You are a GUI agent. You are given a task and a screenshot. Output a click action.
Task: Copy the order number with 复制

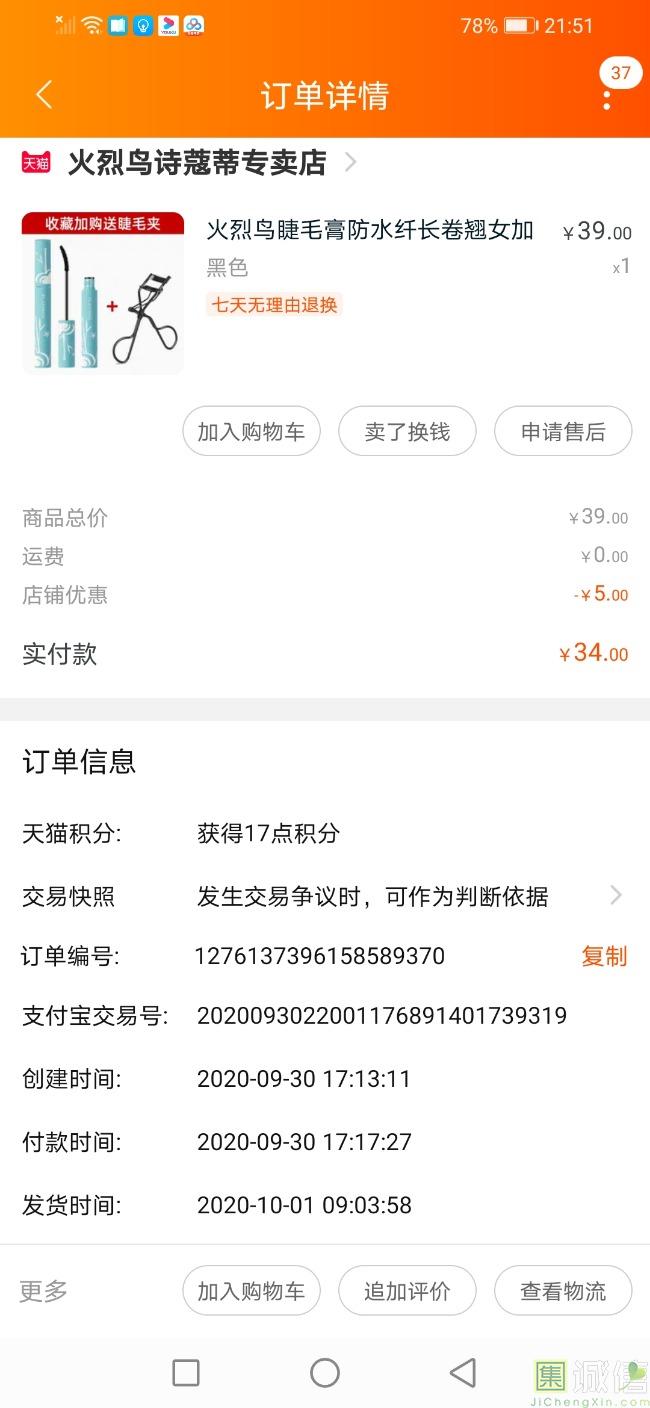[604, 956]
